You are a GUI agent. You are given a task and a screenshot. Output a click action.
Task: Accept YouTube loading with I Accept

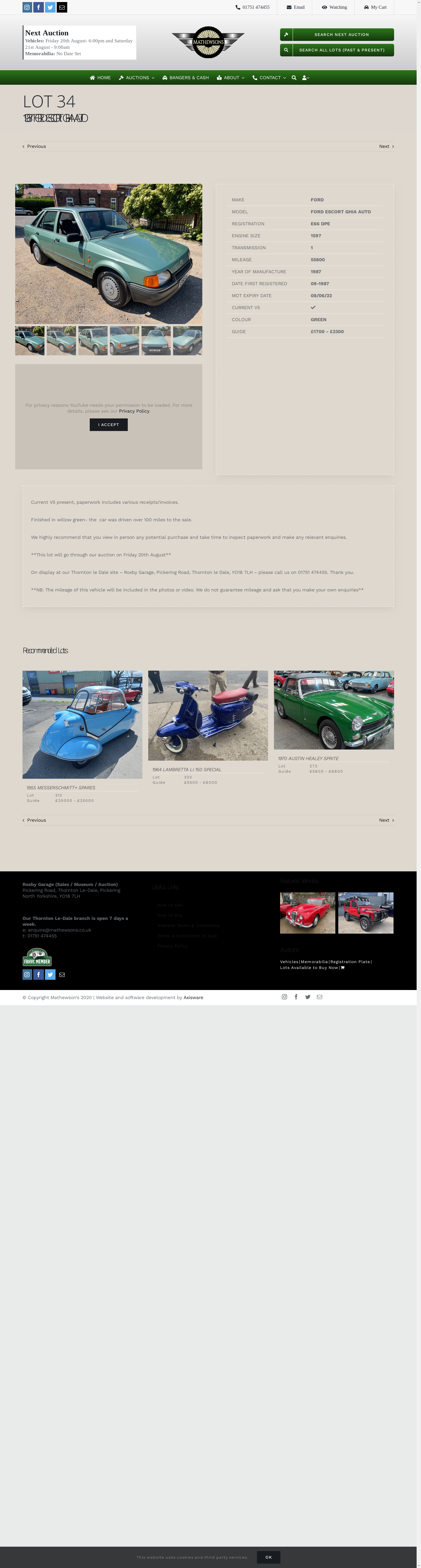[108, 425]
